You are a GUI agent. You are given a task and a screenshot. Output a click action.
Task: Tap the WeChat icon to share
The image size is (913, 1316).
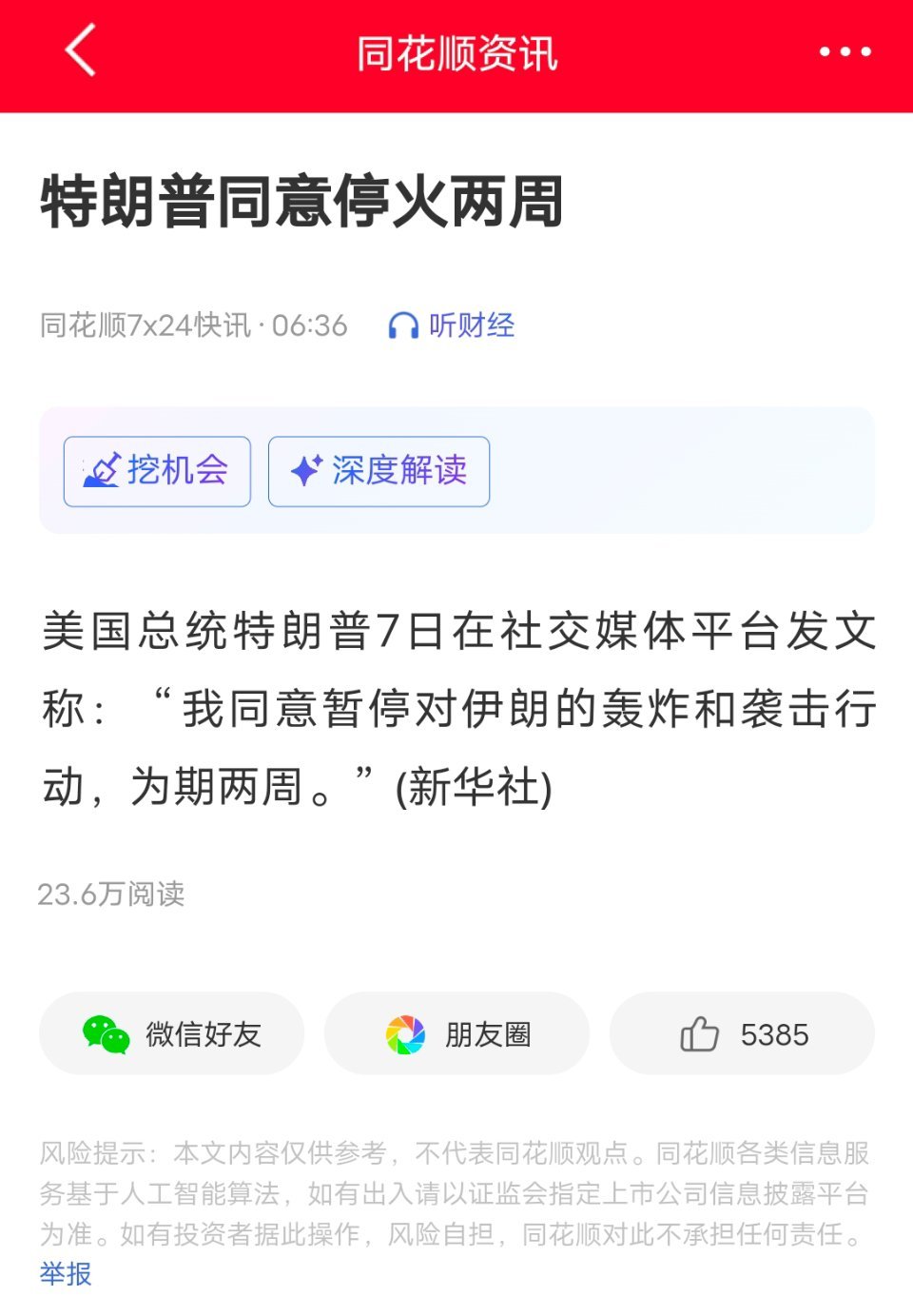105,1033
